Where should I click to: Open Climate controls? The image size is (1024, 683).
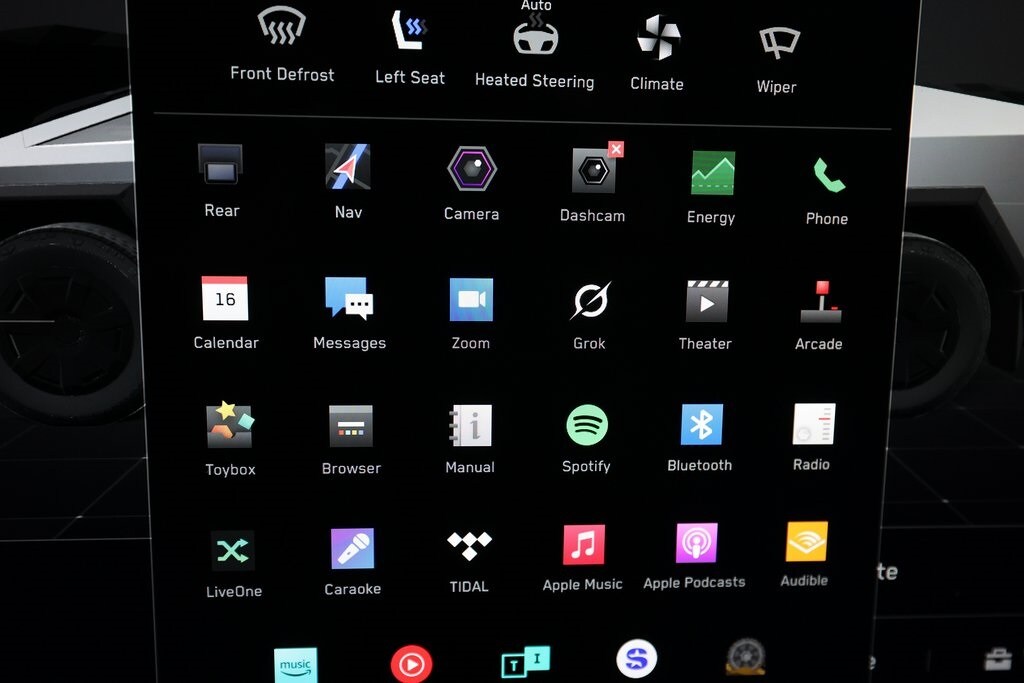pos(657,39)
